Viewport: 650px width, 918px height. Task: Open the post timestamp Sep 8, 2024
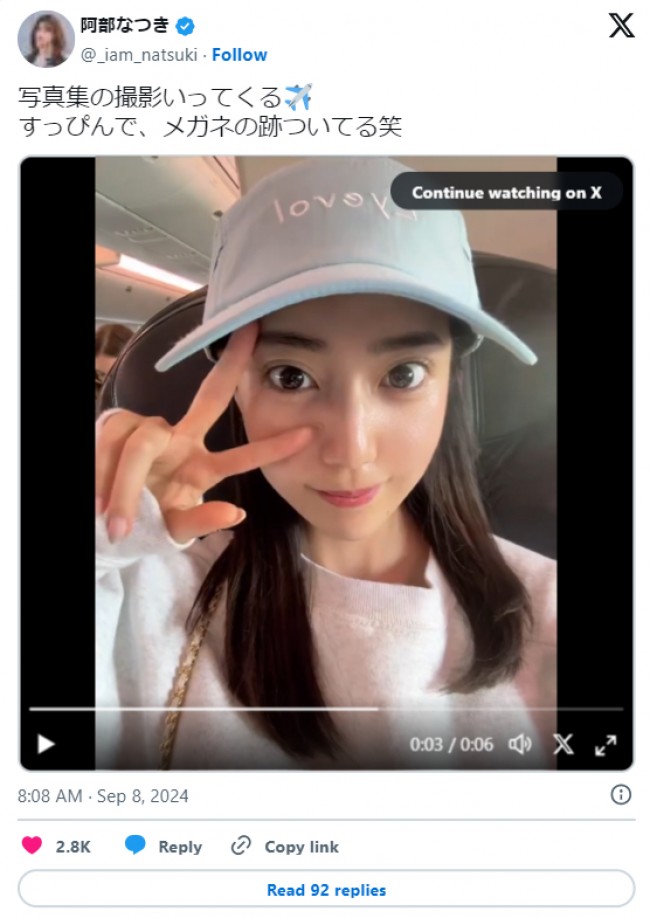click(103, 796)
